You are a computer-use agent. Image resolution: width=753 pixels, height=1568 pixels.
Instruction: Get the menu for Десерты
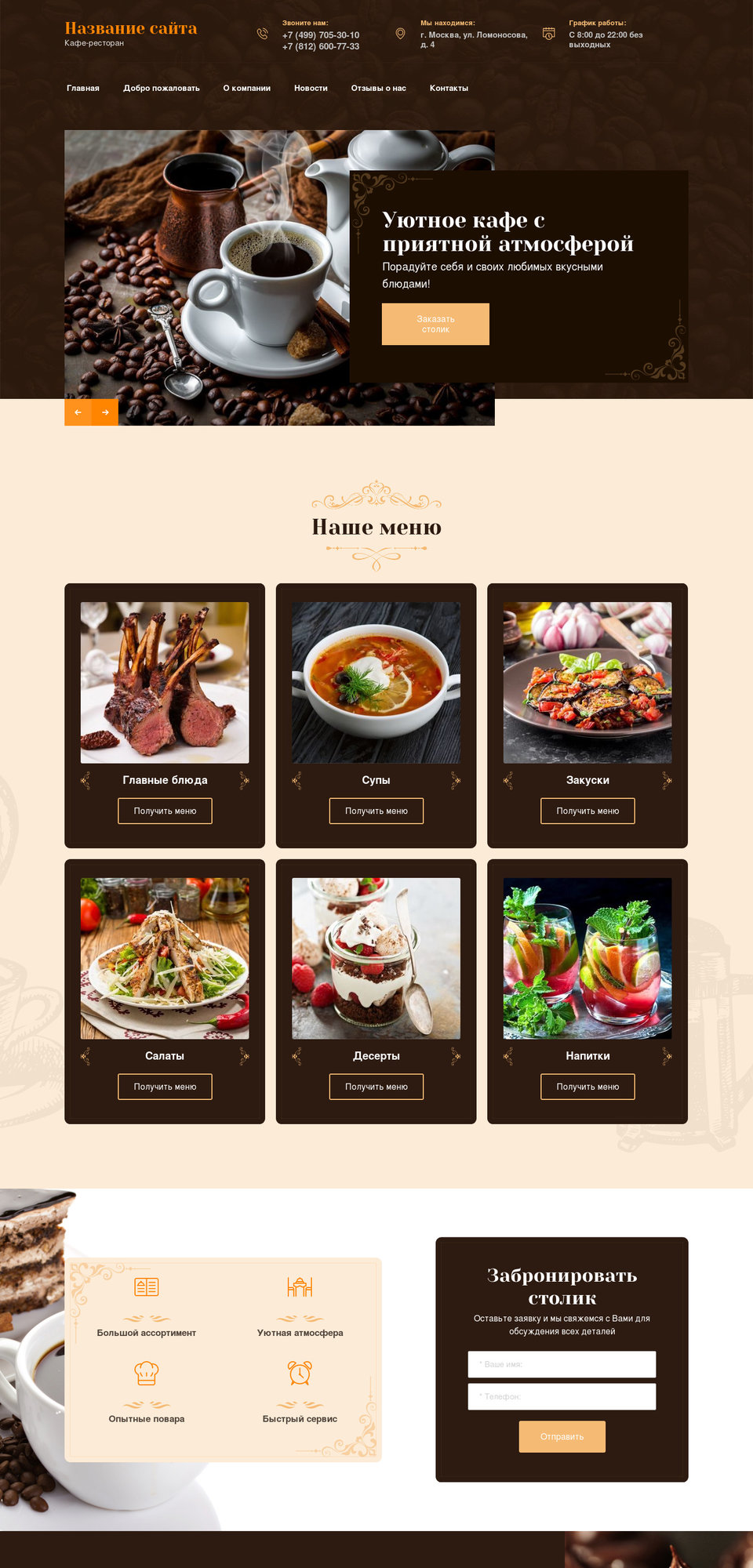[x=376, y=1087]
